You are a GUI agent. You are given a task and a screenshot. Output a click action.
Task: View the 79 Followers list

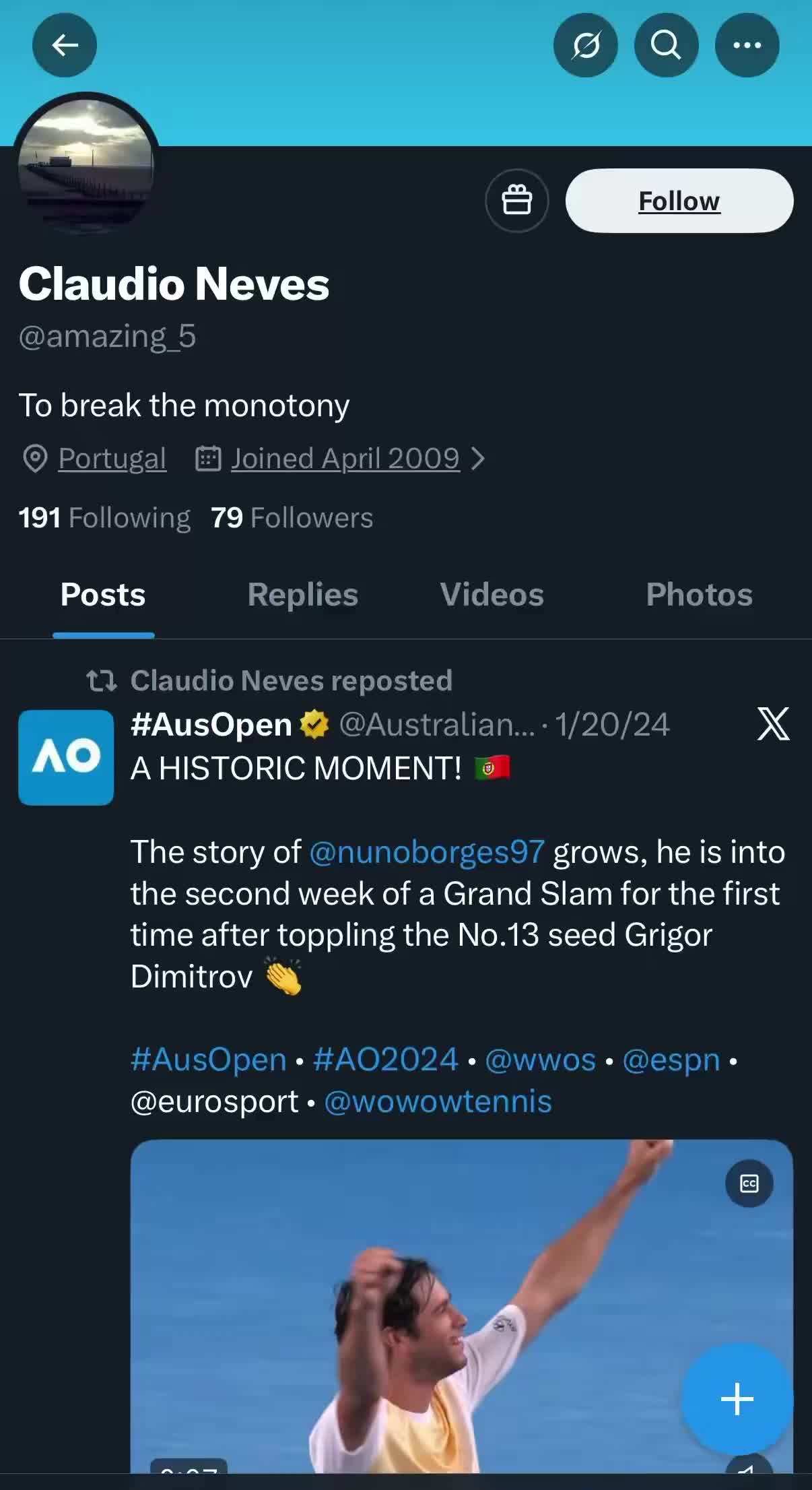tap(292, 518)
